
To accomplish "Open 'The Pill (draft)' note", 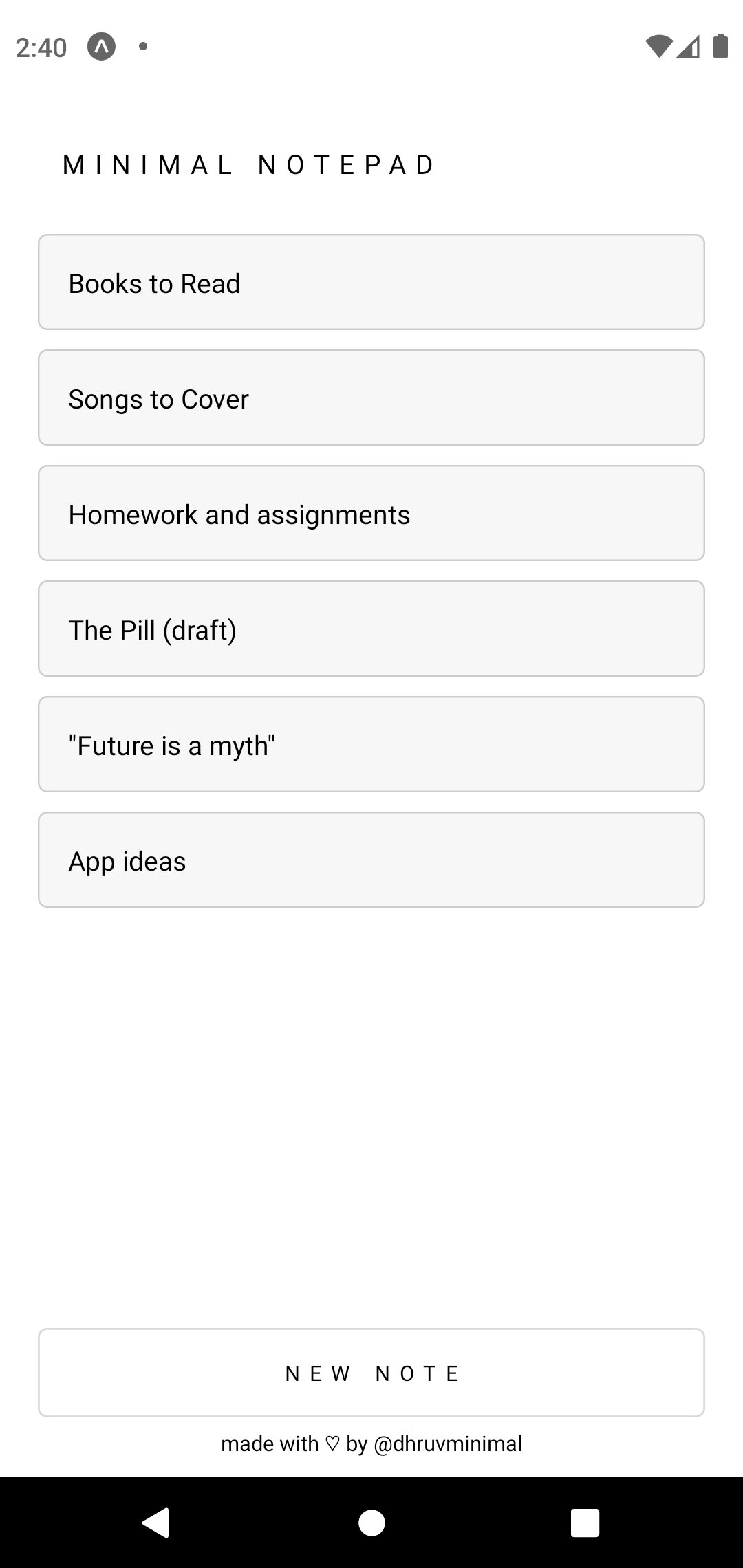I will coord(371,629).
